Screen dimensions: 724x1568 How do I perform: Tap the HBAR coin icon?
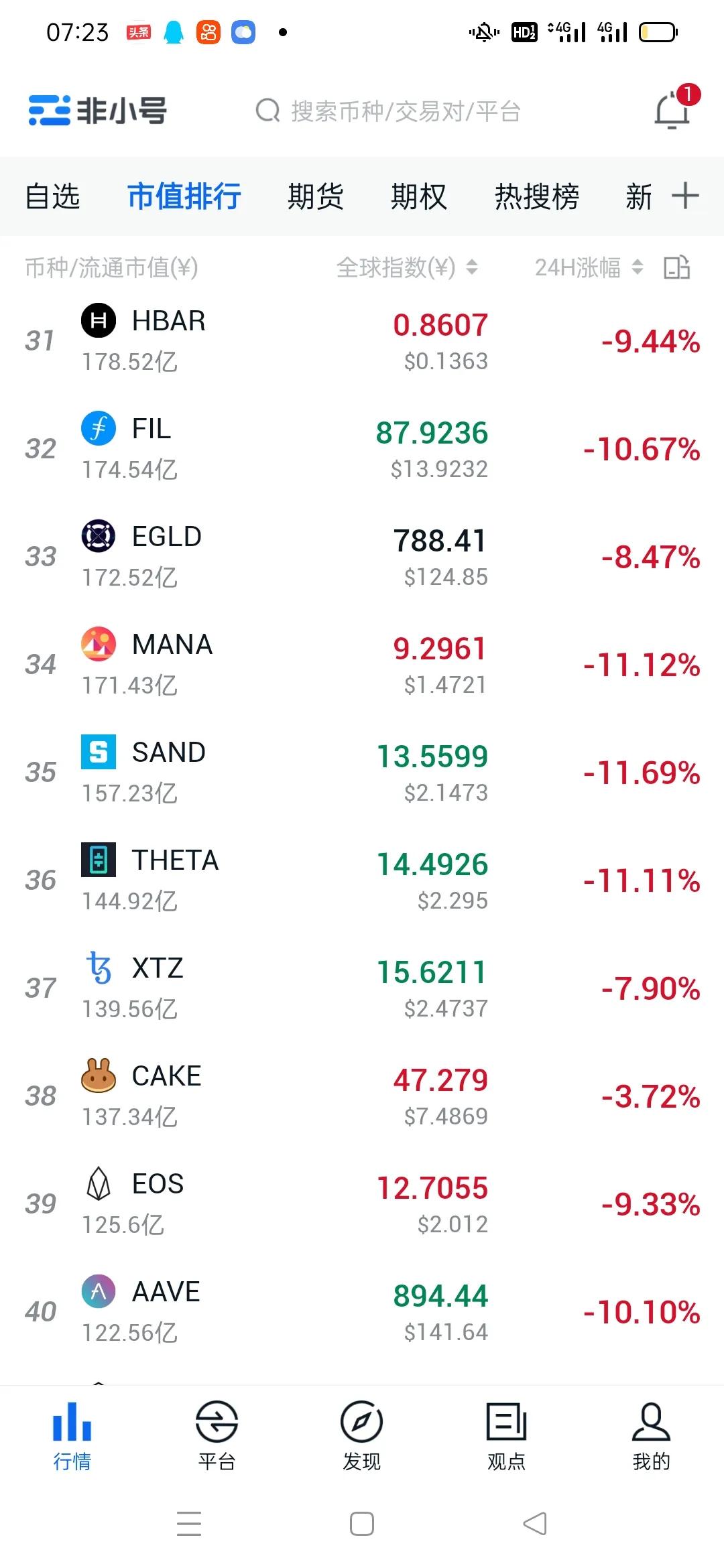(x=99, y=320)
